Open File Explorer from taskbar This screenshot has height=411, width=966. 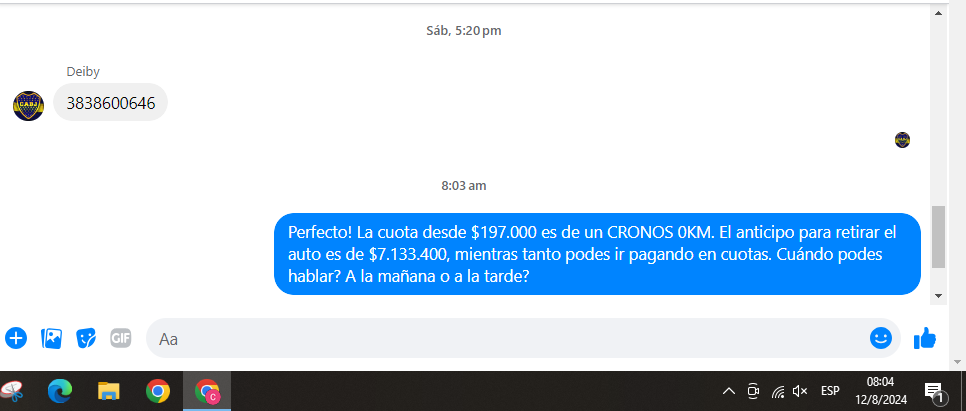tap(108, 391)
